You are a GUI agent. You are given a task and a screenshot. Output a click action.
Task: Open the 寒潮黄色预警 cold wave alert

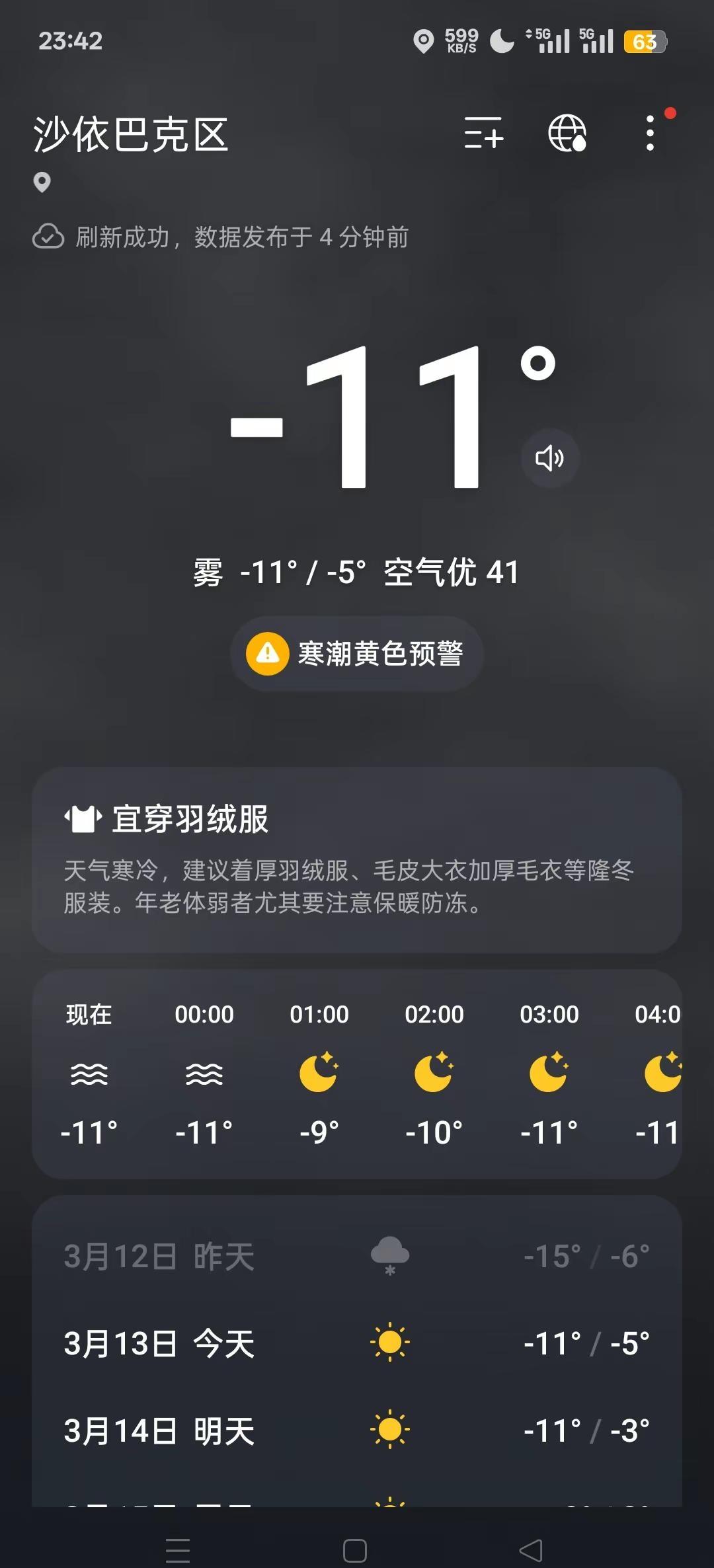pos(357,653)
